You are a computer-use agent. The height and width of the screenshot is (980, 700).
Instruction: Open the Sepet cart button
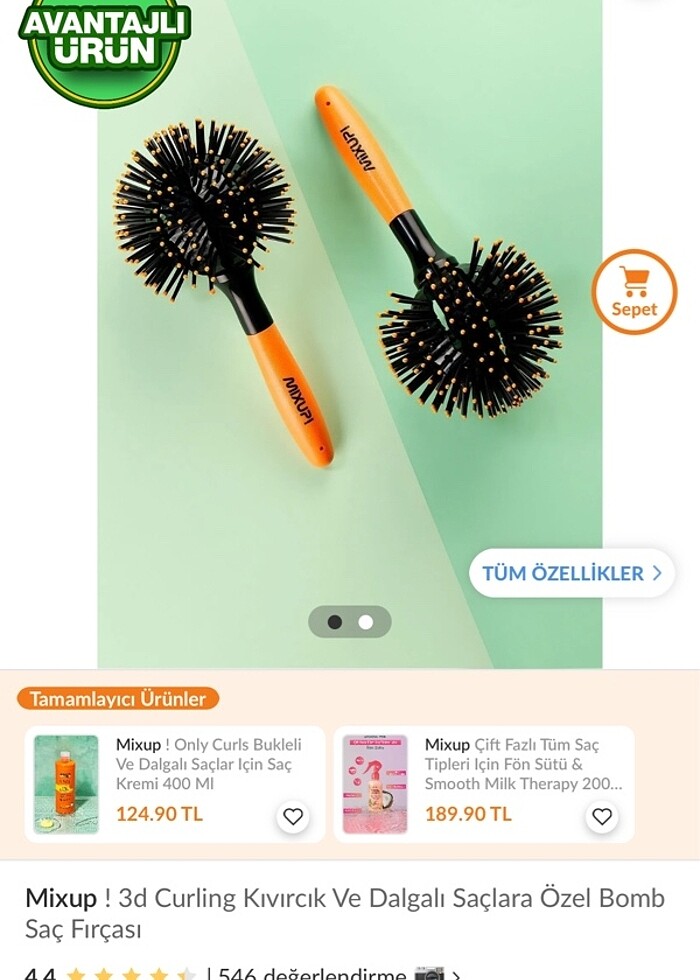(x=634, y=291)
